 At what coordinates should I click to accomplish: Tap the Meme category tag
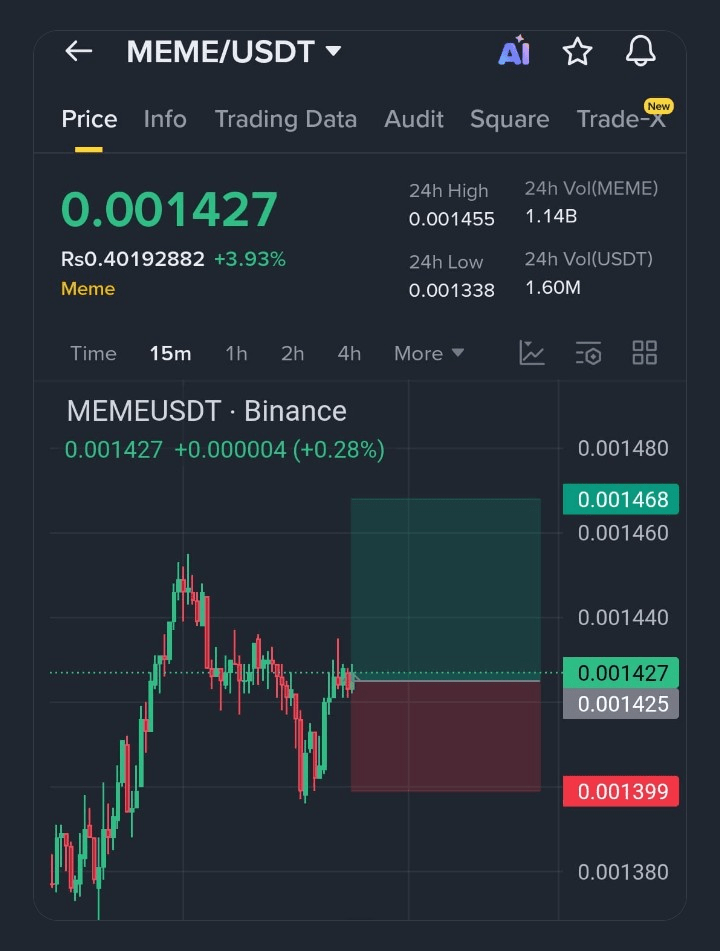[88, 289]
